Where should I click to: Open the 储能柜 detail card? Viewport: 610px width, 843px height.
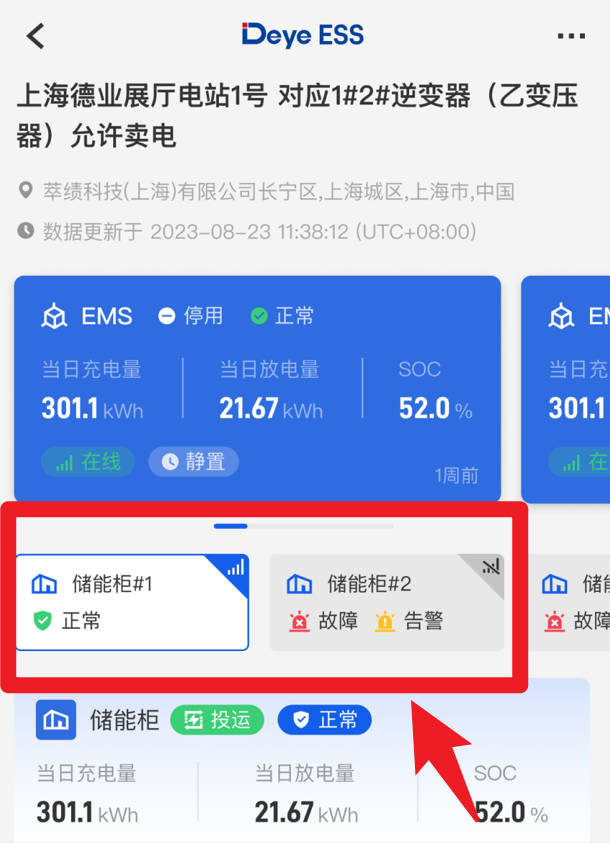[300, 760]
